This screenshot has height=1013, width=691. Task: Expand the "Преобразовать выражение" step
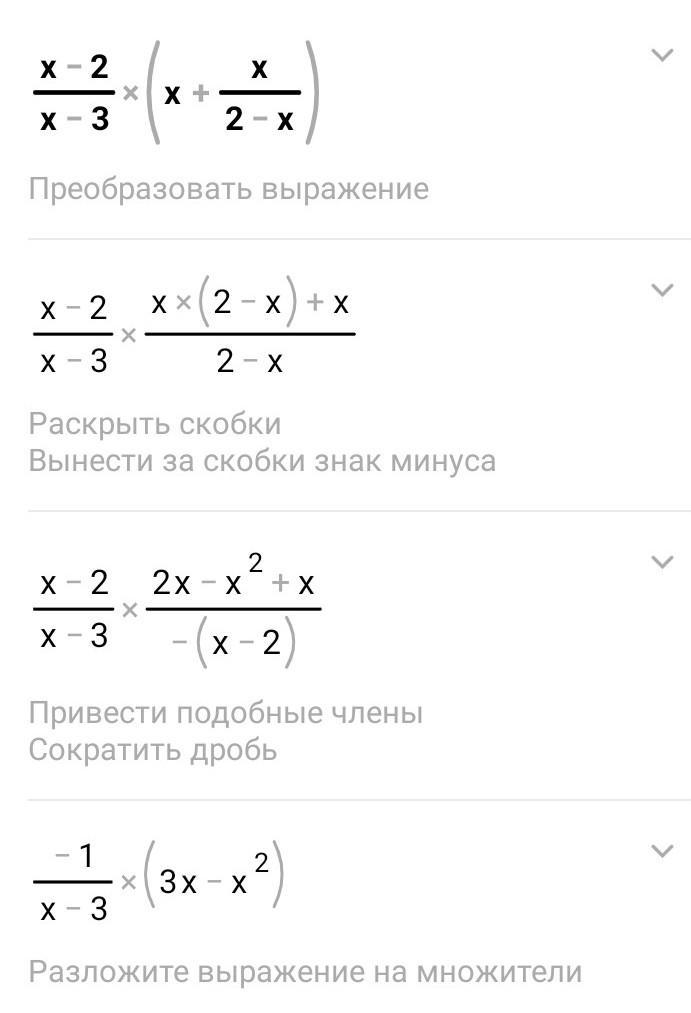pyautogui.click(x=662, y=56)
